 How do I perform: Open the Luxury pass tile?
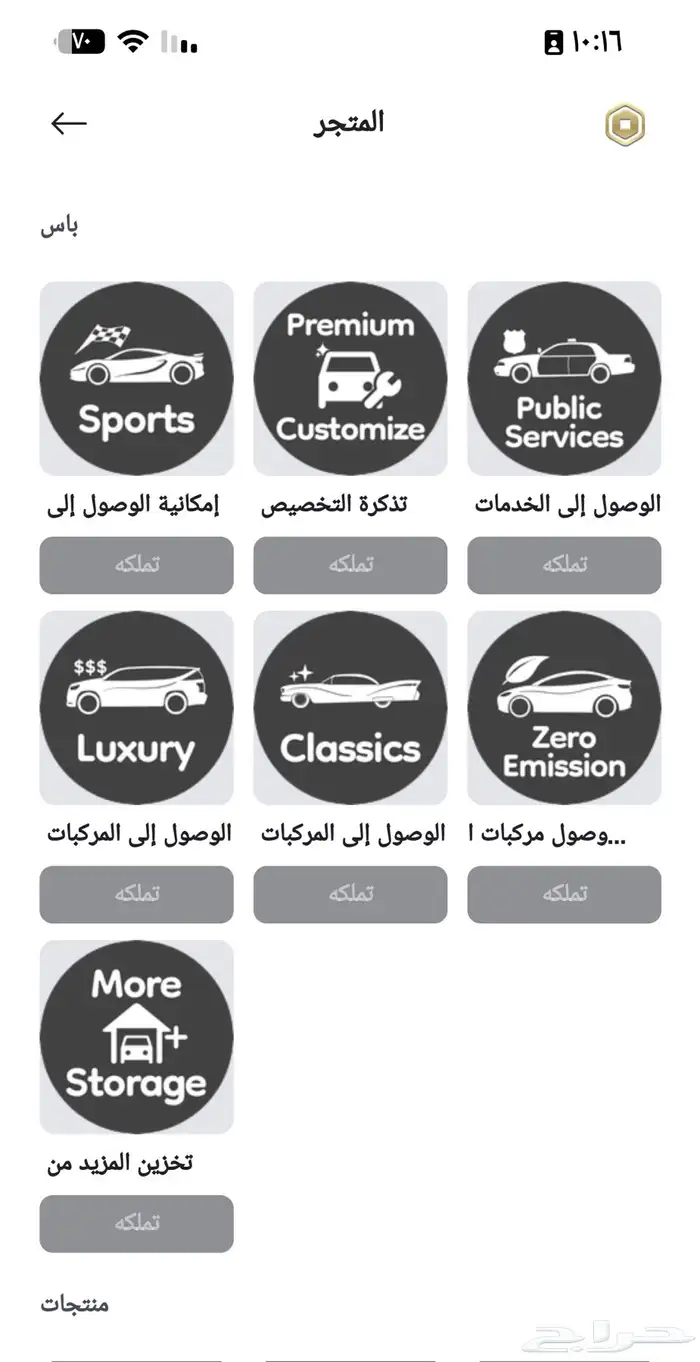136,707
